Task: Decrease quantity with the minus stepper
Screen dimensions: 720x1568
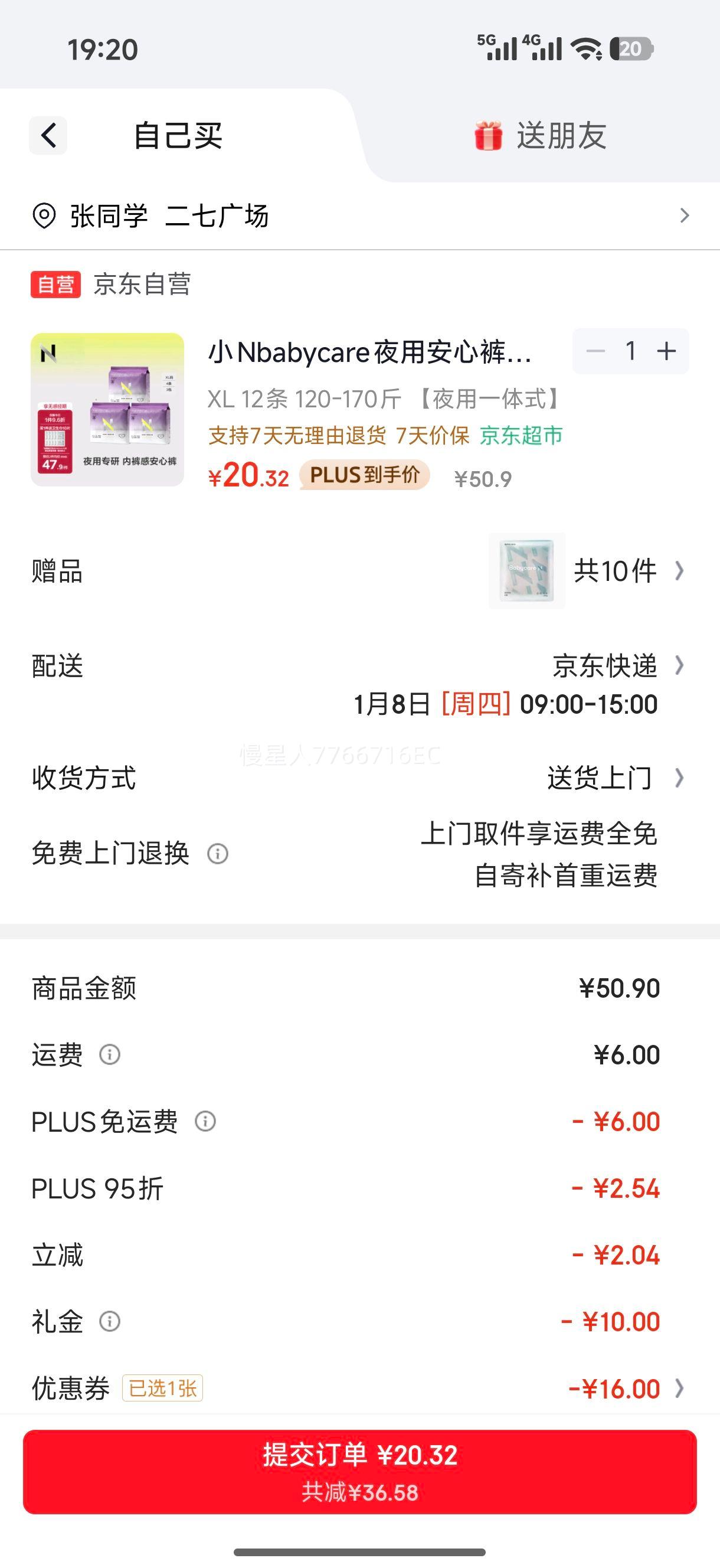Action: 595,351
